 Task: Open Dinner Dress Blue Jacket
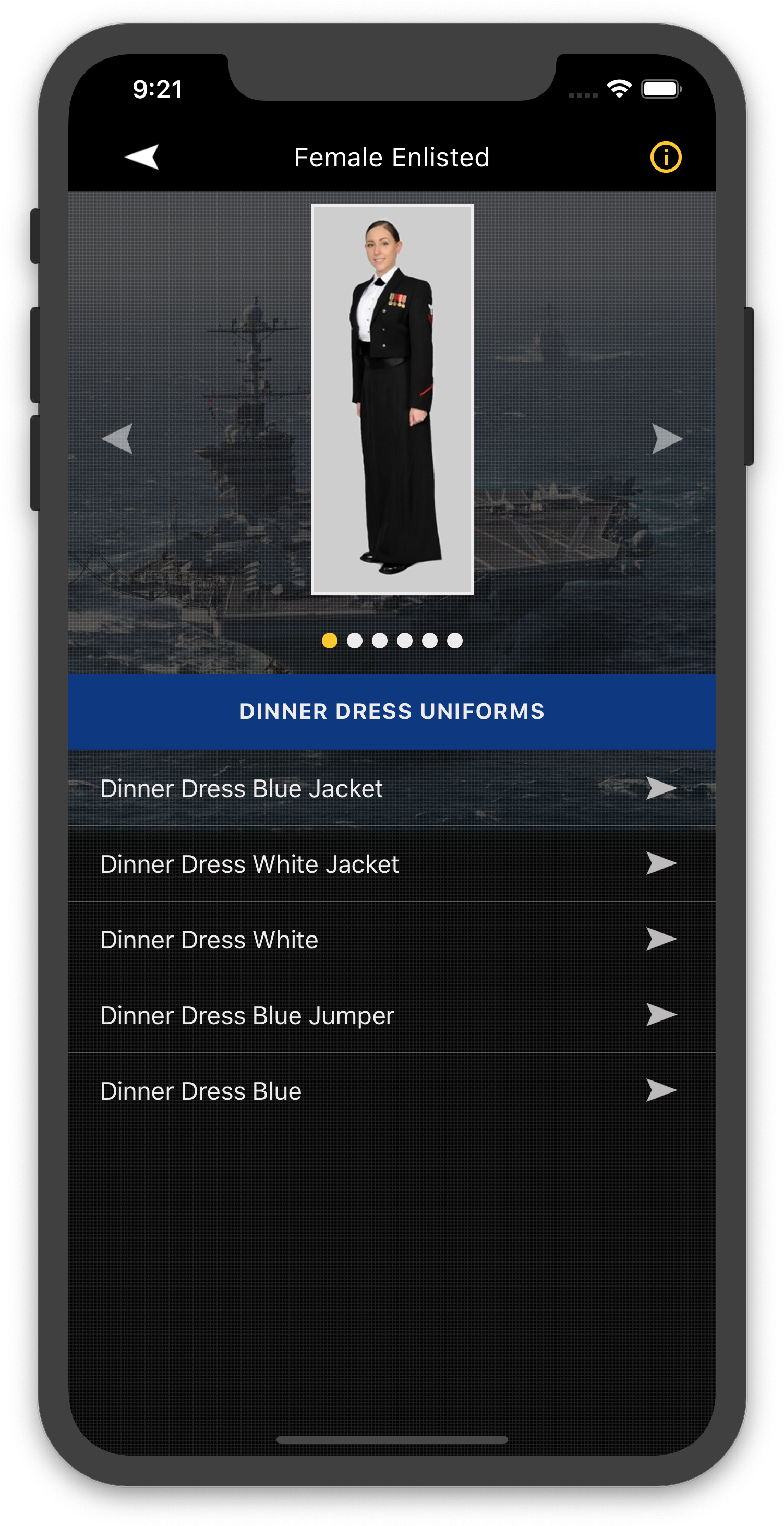[x=391, y=788]
